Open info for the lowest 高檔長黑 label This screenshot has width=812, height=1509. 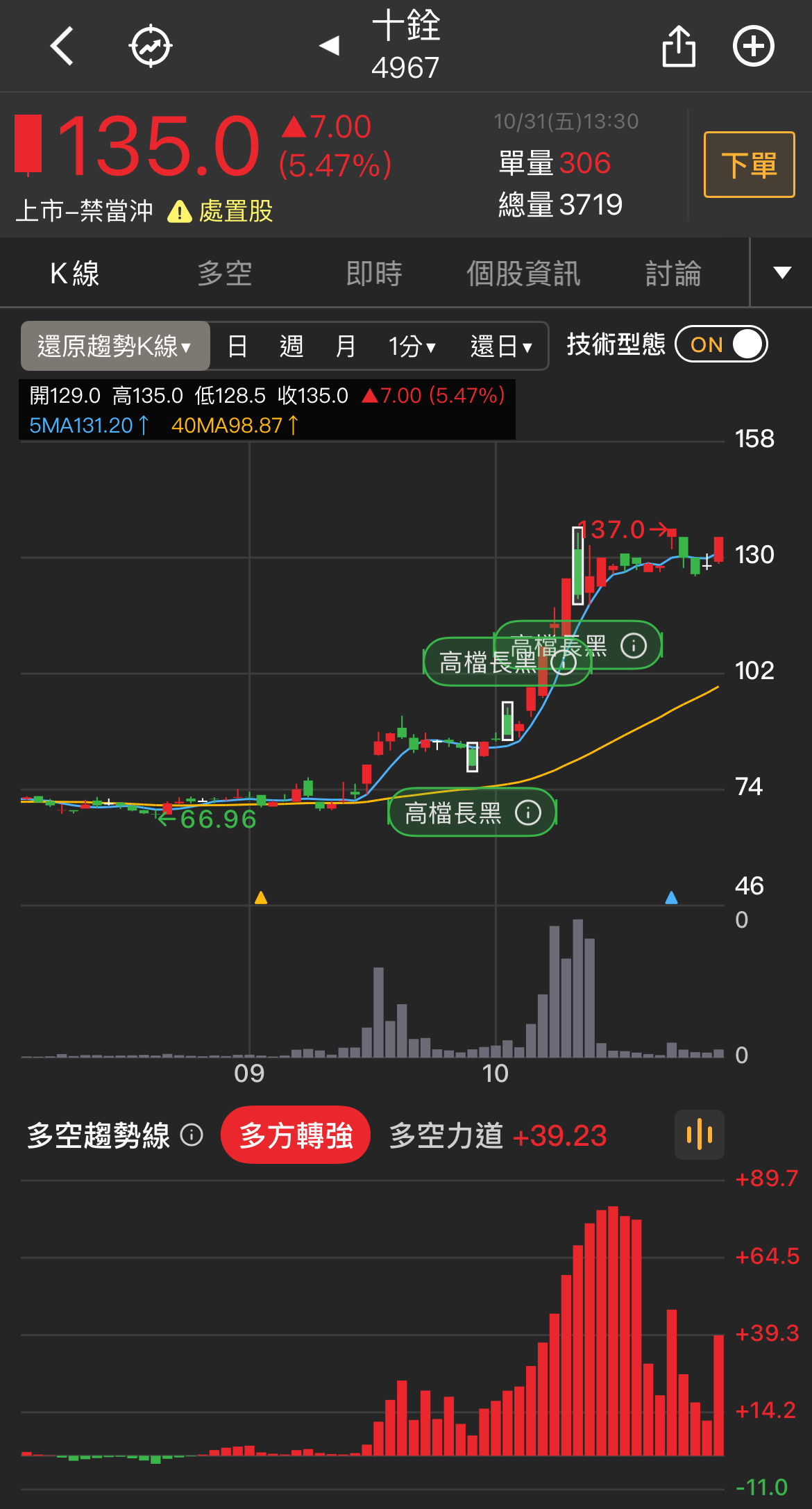(527, 812)
